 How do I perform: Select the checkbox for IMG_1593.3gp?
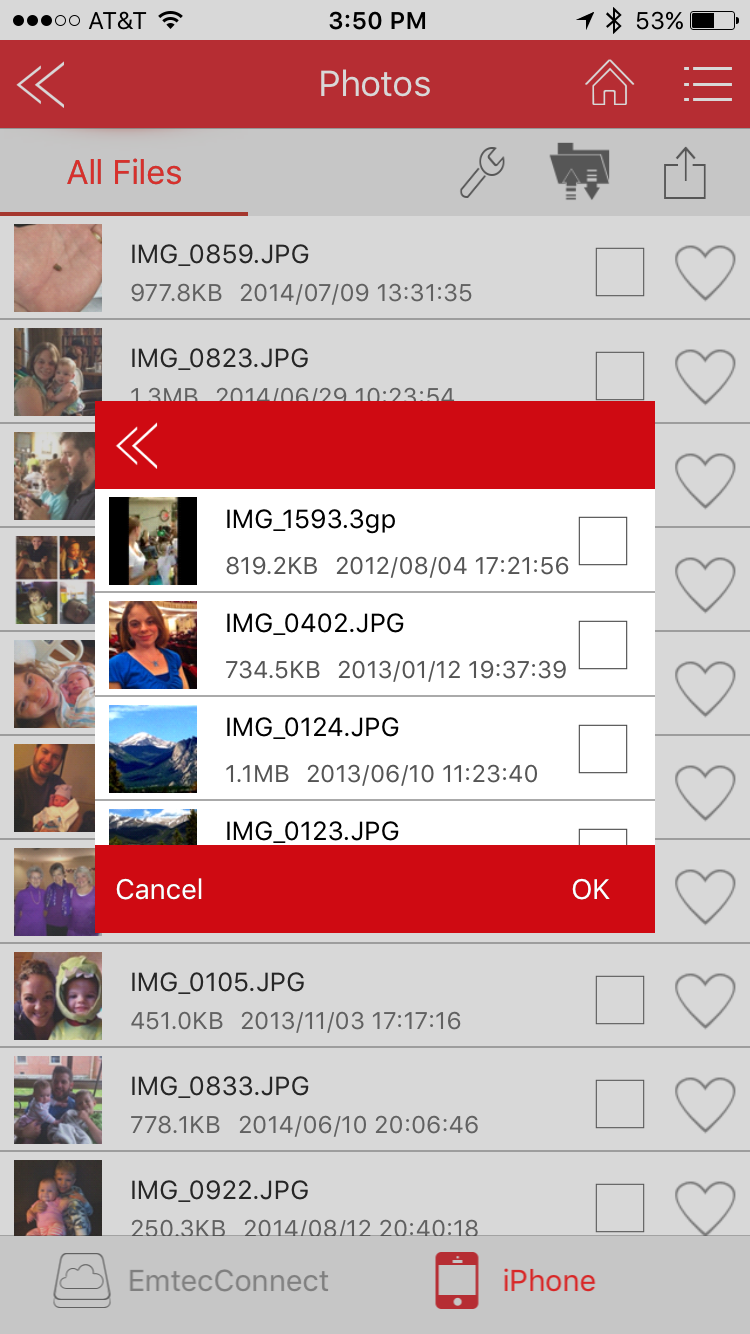coord(603,541)
